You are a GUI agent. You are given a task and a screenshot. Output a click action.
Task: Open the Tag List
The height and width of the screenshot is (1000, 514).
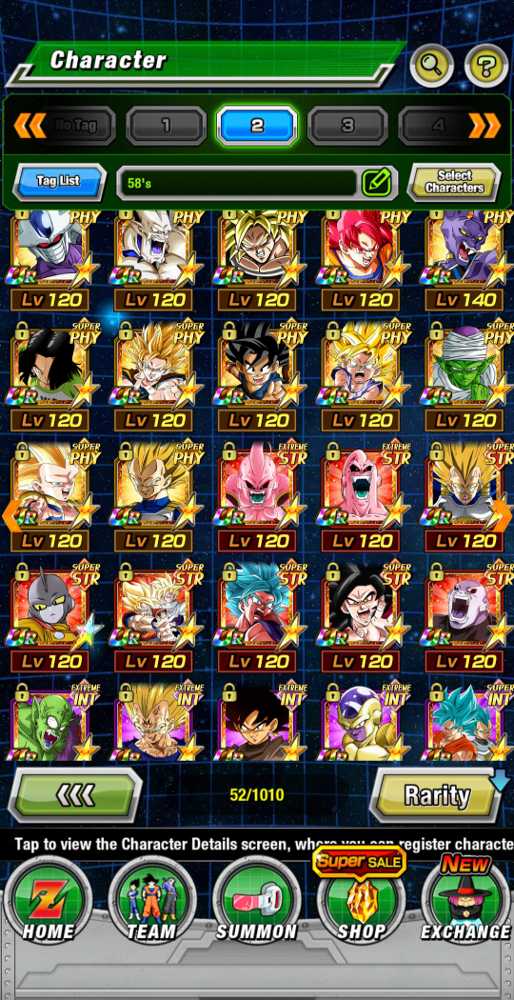59,182
